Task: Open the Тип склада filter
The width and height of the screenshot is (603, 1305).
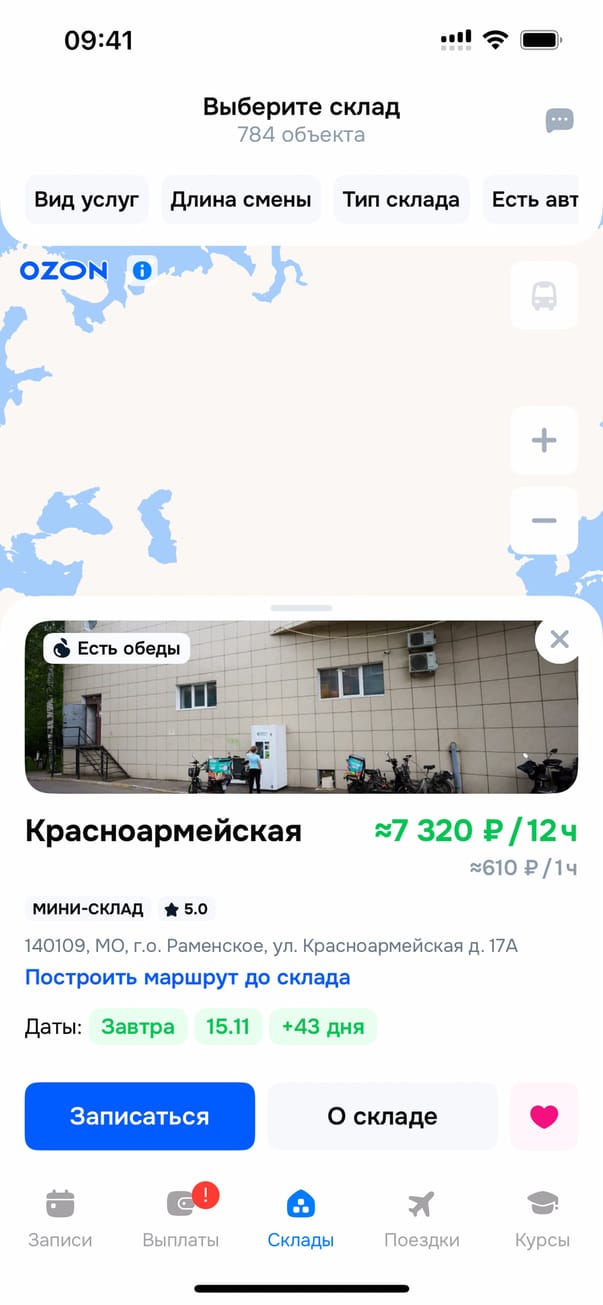Action: coord(401,199)
